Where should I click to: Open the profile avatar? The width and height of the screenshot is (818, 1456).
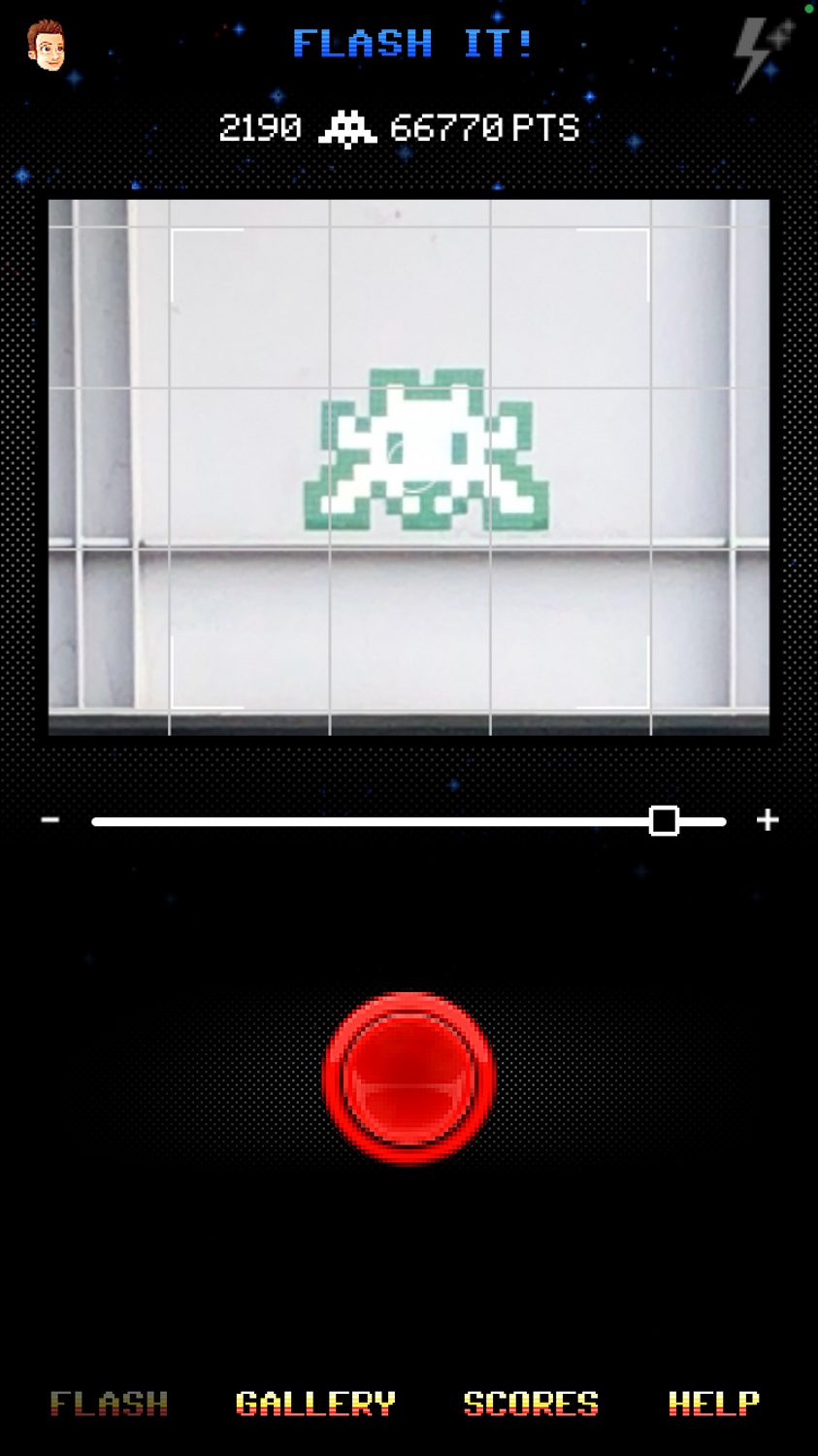point(46,45)
